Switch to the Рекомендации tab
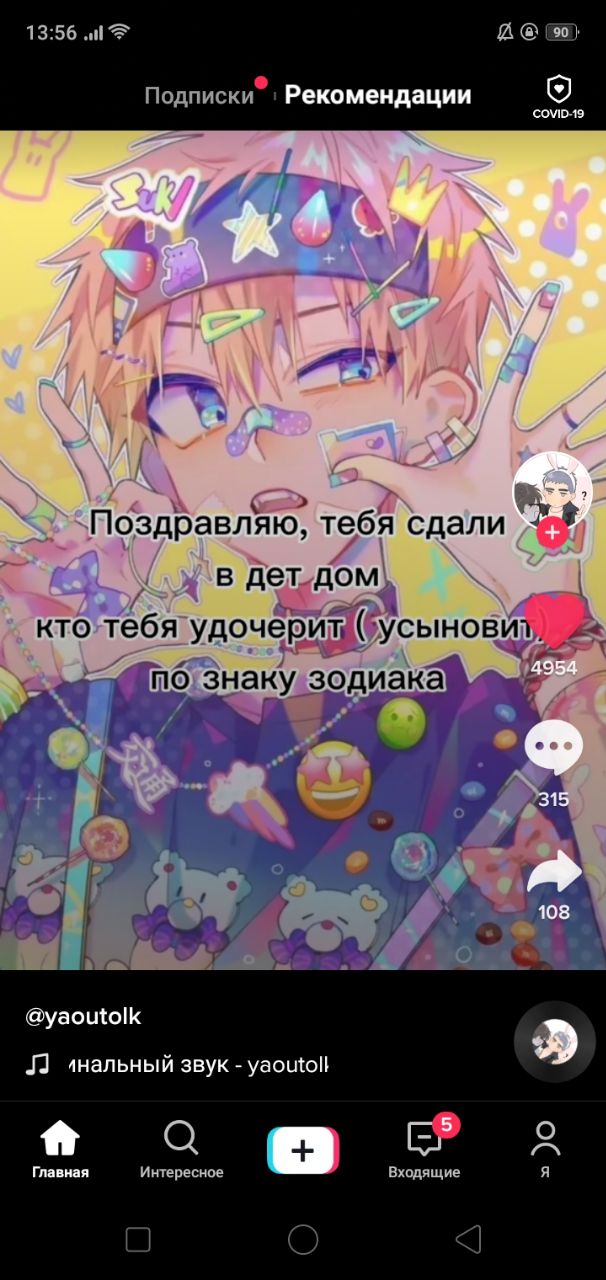Screen dimensions: 606x1280 (377, 96)
